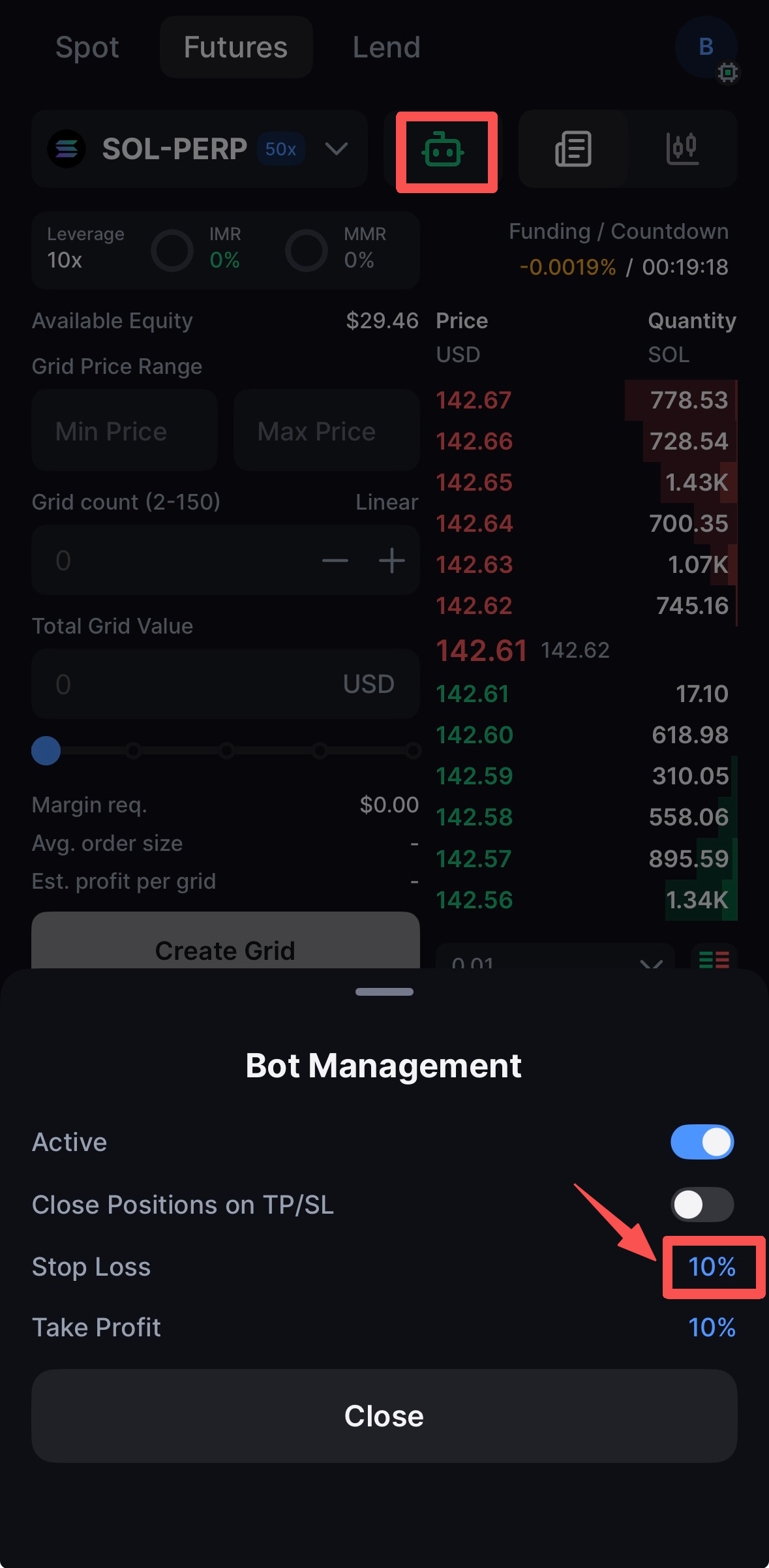Edit the Stop Loss 10% value

(712, 1267)
